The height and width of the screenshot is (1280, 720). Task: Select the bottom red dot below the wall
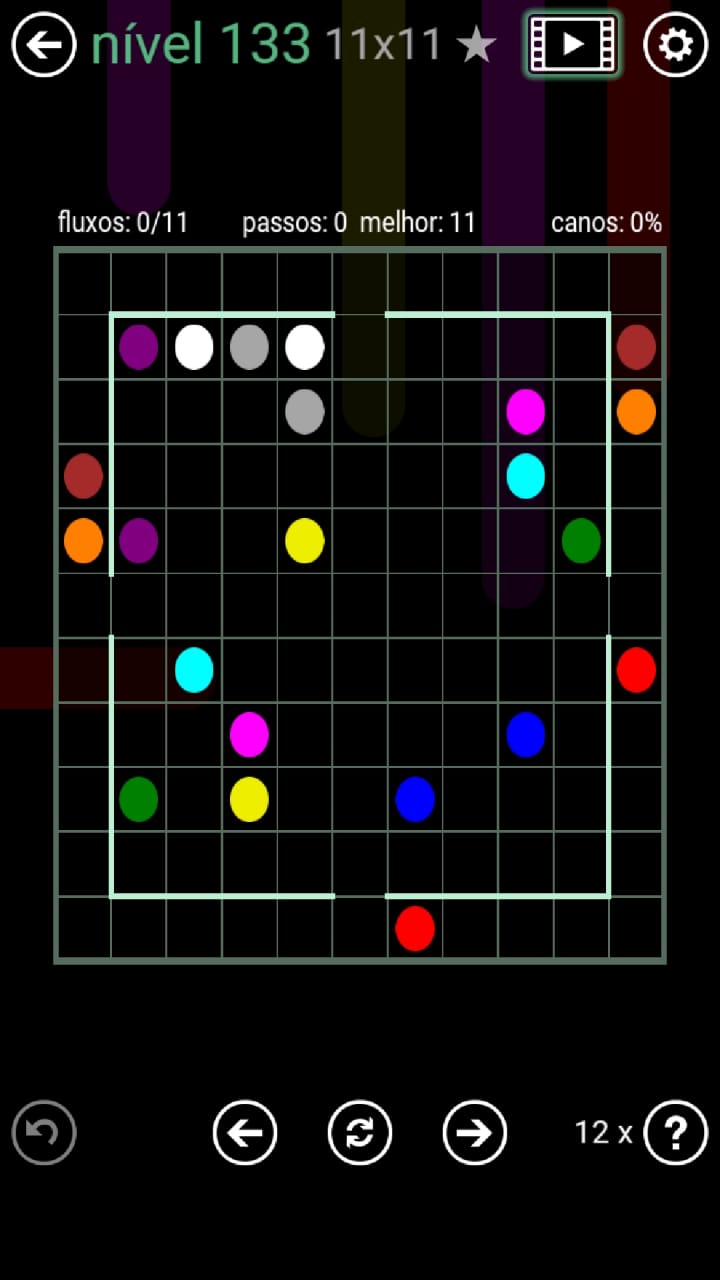[x=415, y=928]
